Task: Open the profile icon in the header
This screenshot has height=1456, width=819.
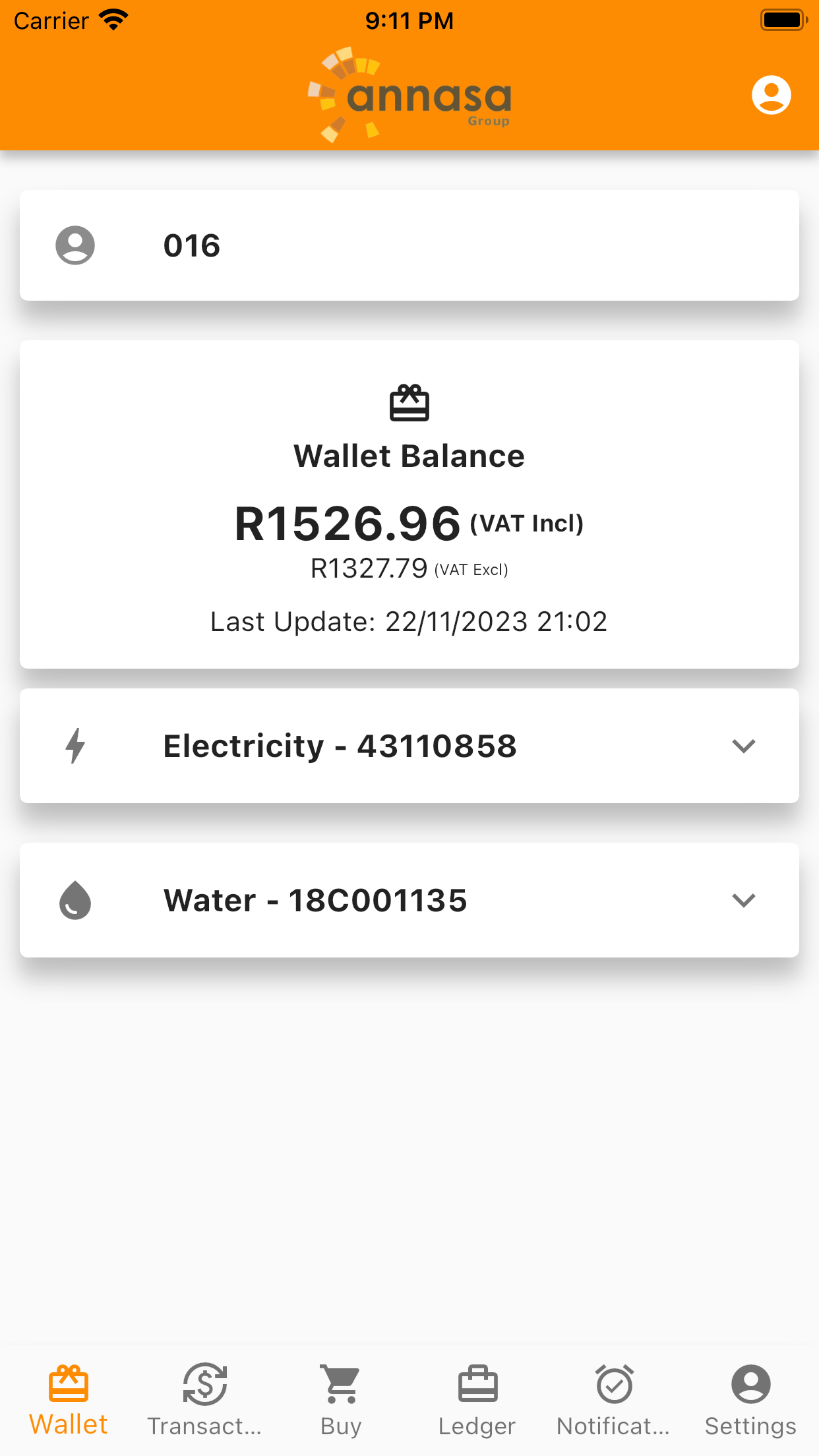Action: pos(771,95)
